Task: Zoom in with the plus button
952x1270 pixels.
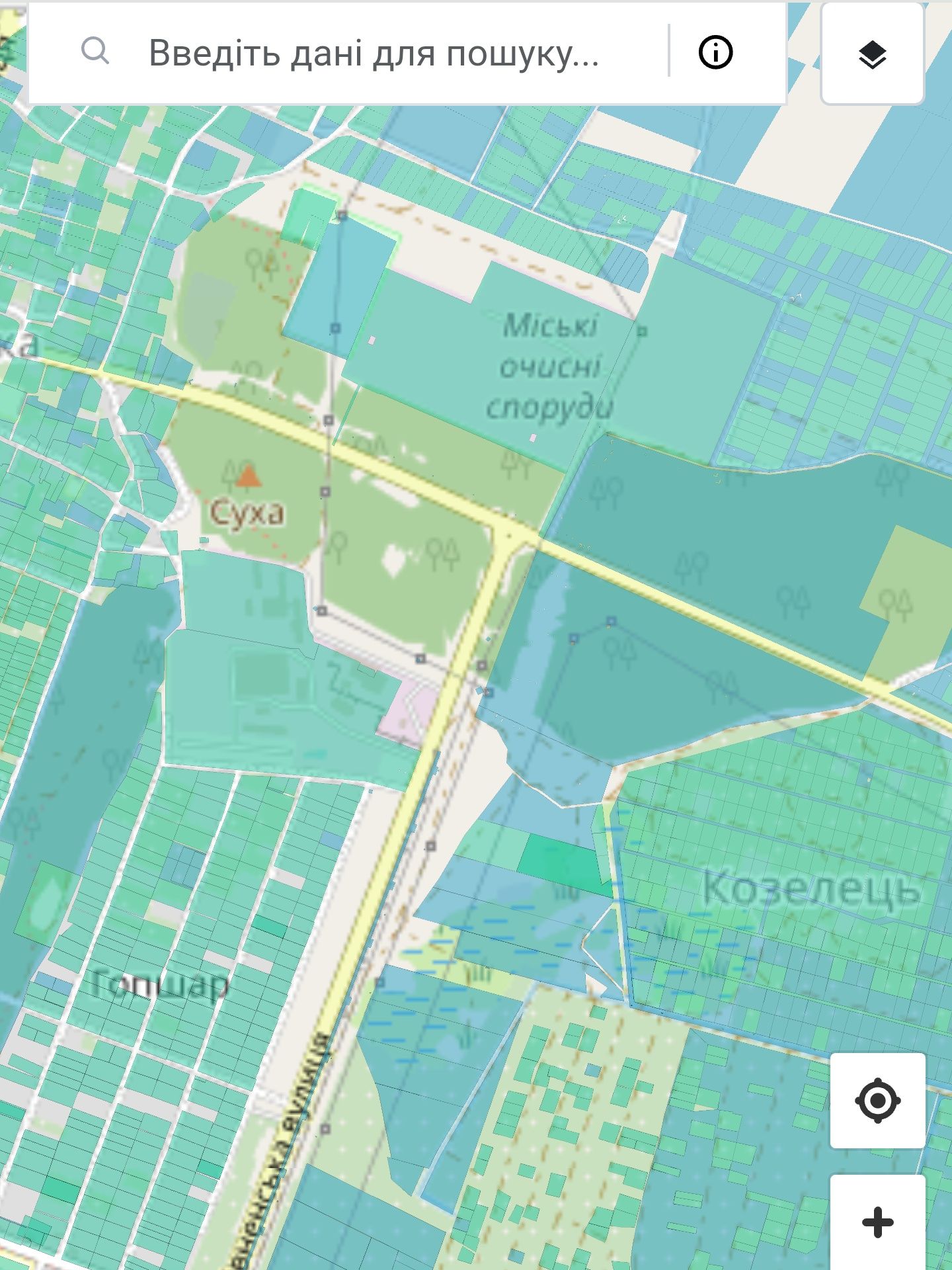Action: (x=877, y=1222)
